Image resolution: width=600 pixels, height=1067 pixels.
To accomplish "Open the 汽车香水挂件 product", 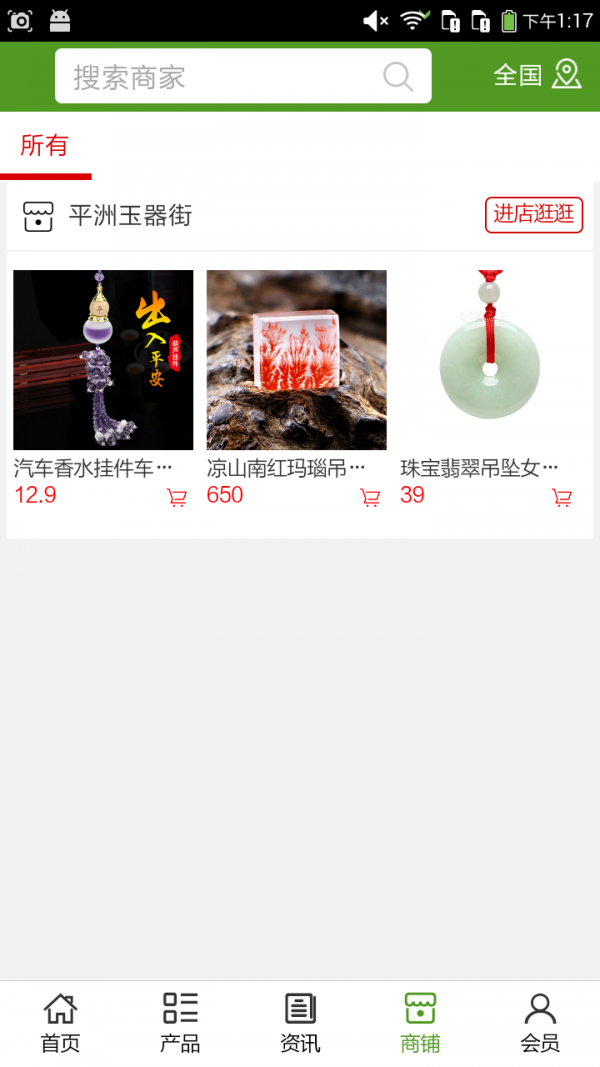I will coord(103,360).
